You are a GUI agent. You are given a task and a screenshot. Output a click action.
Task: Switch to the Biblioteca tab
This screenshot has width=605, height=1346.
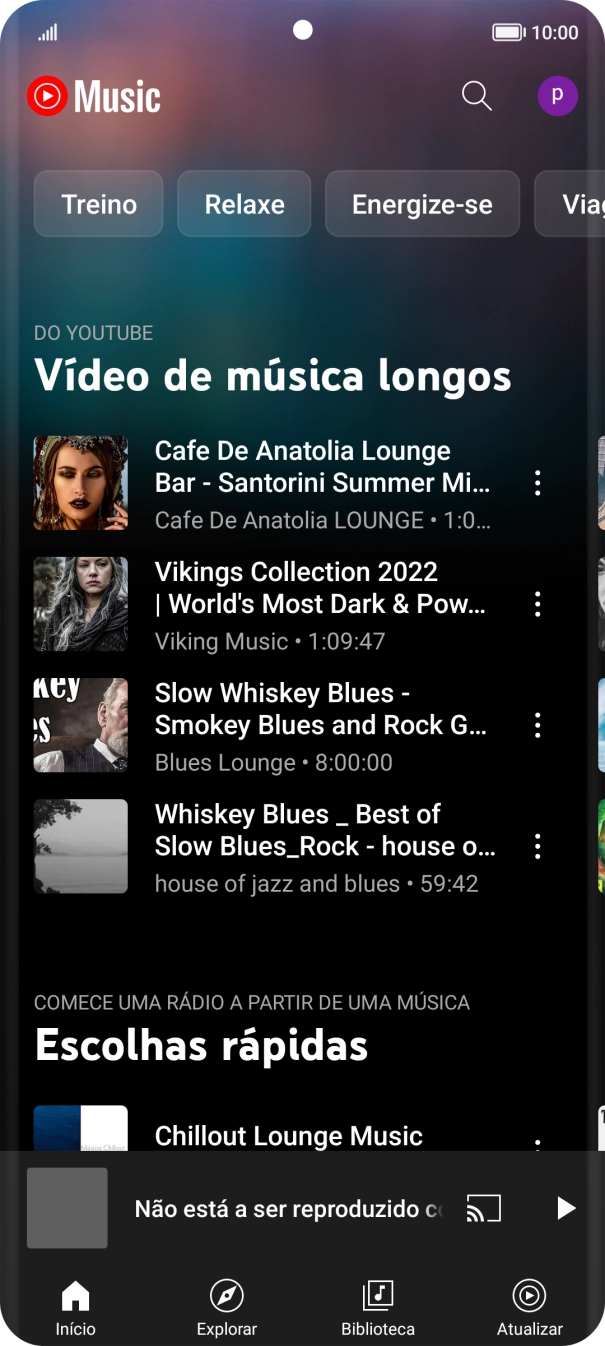[x=378, y=1308]
